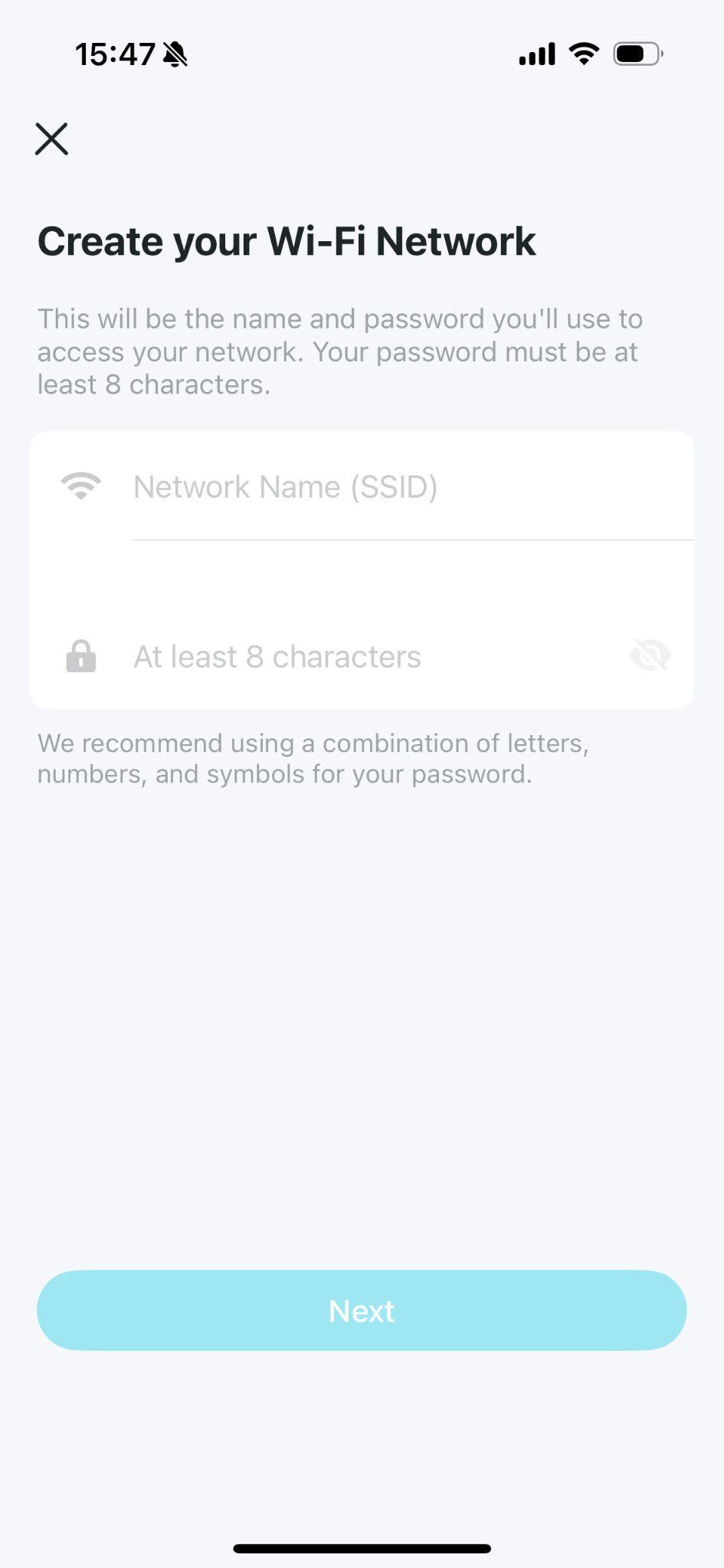Click the Wi-Fi icon in the status bar
This screenshot has height=1568, width=724.
[x=583, y=54]
